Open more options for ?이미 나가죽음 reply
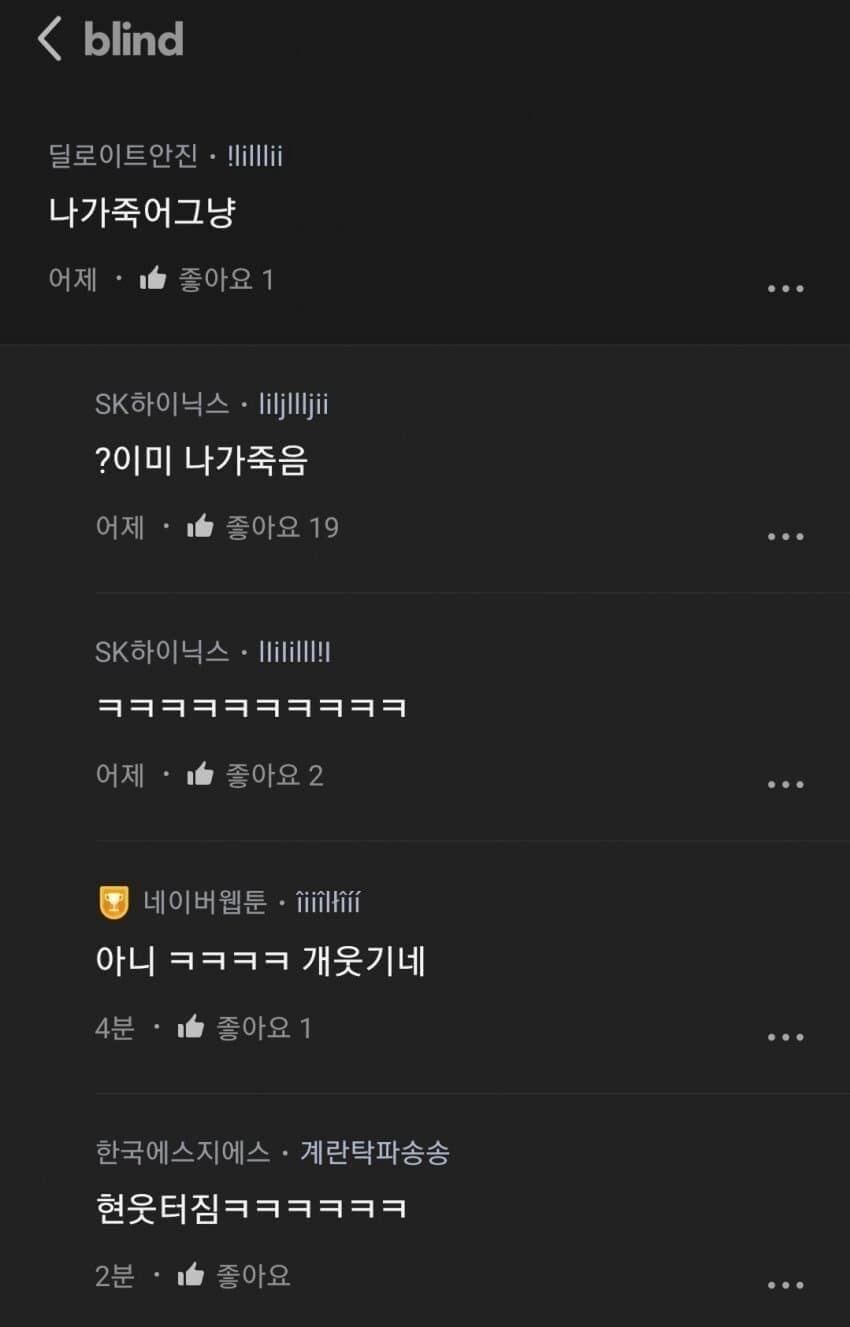Viewport: 850px width, 1327px height. click(785, 537)
